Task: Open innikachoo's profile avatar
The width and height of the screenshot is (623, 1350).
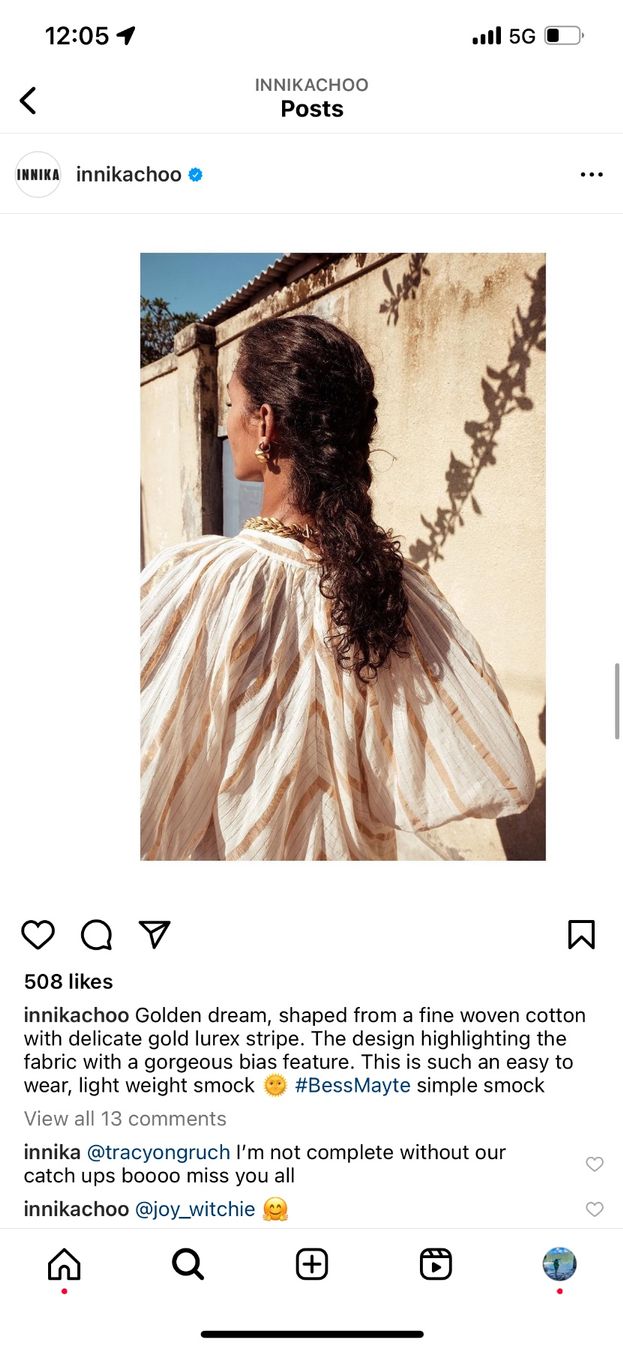Action: (38, 175)
